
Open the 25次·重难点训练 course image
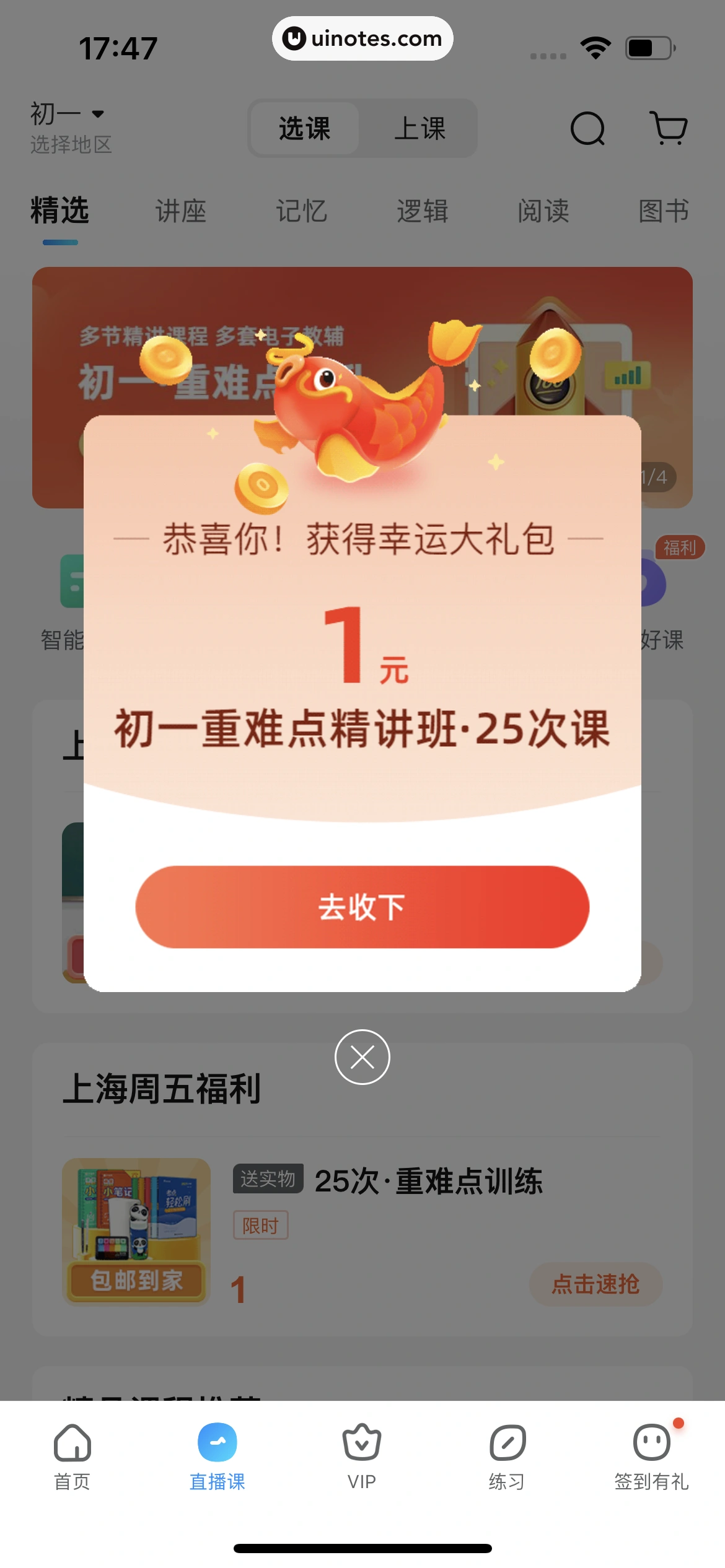(136, 1231)
